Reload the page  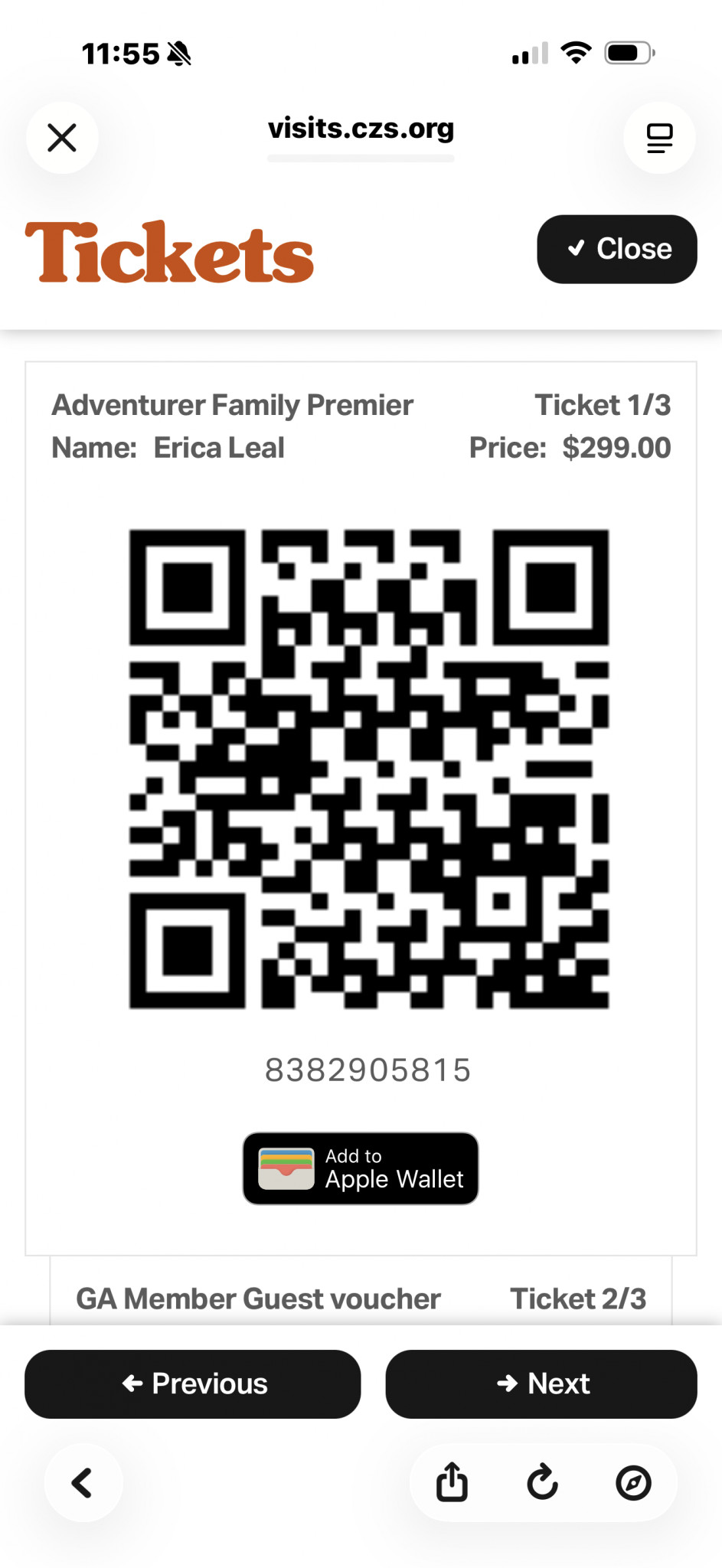click(x=543, y=1482)
